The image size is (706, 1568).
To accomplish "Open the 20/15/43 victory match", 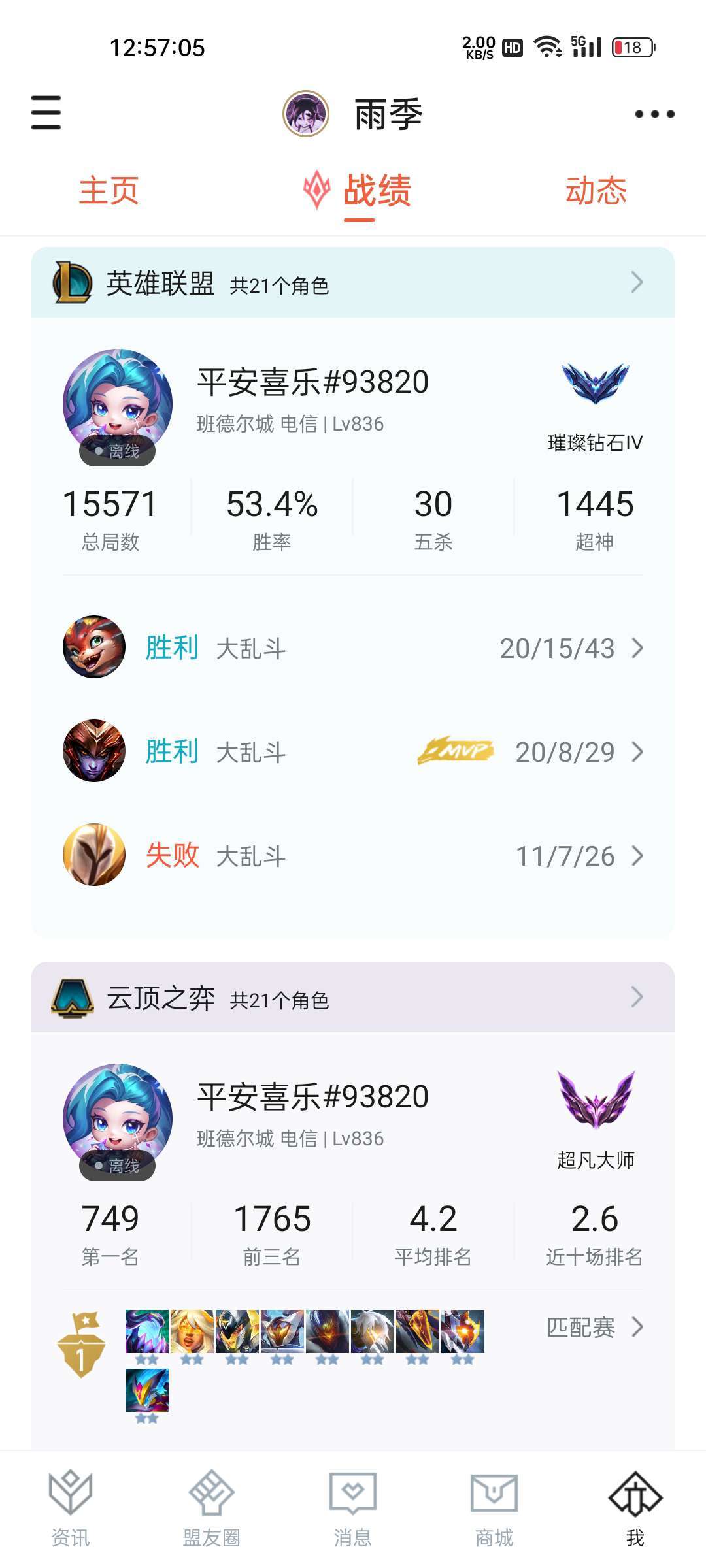I will tap(353, 648).
